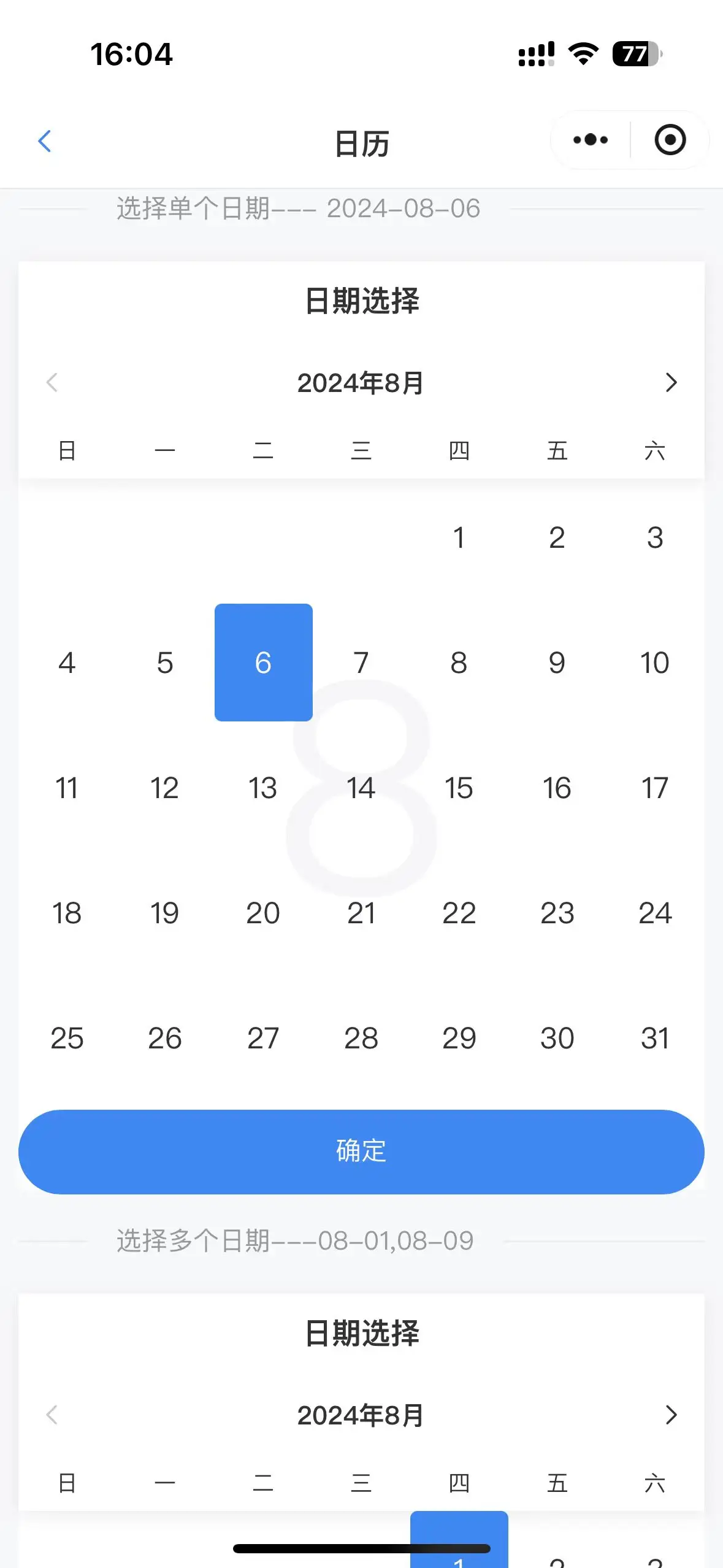Open the mini program three-dot menu
Screen dimensions: 723x1568
click(x=591, y=140)
